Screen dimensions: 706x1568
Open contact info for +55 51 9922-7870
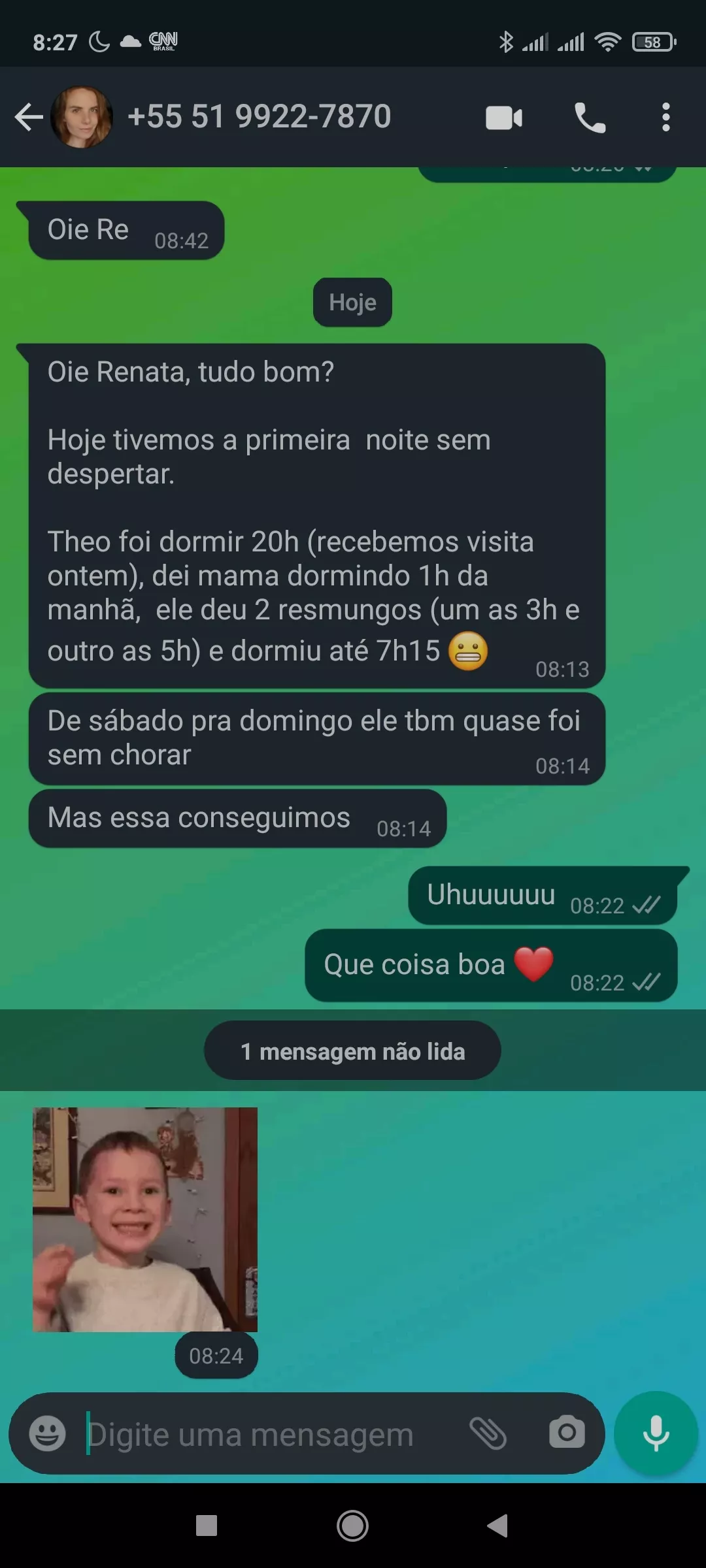click(x=259, y=117)
